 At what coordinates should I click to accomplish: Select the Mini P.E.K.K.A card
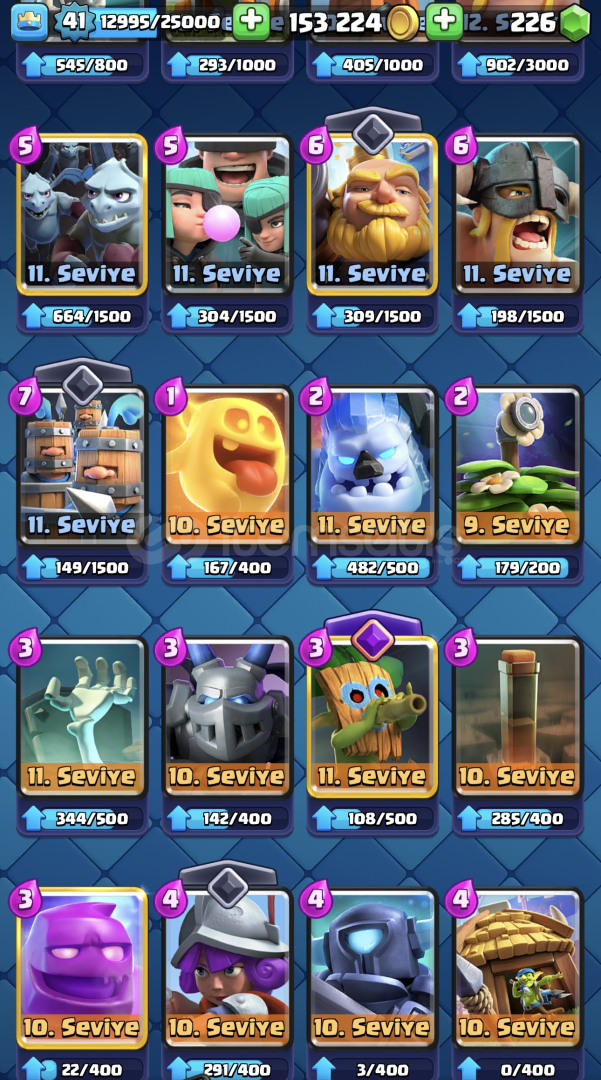372,968
